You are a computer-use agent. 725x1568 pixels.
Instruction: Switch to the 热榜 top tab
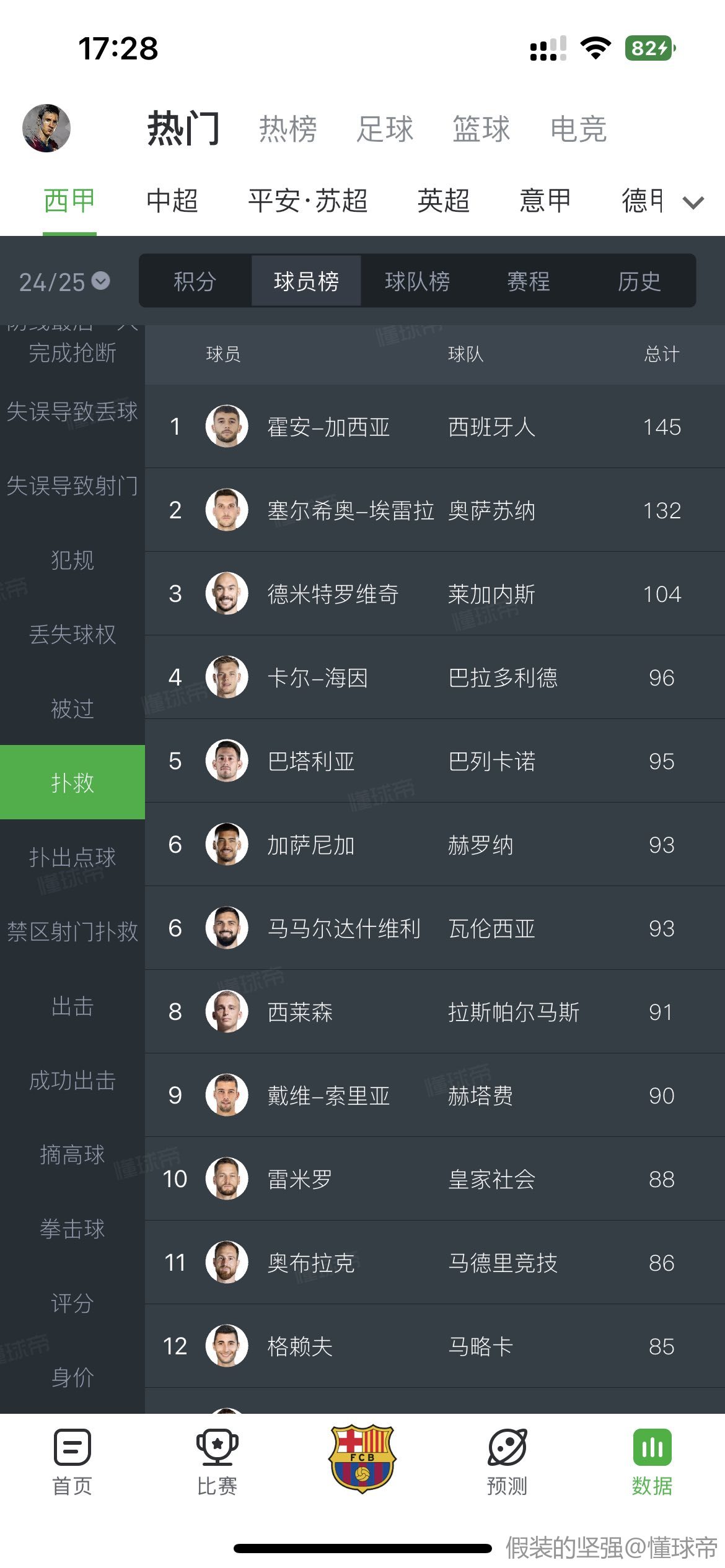pyautogui.click(x=288, y=129)
